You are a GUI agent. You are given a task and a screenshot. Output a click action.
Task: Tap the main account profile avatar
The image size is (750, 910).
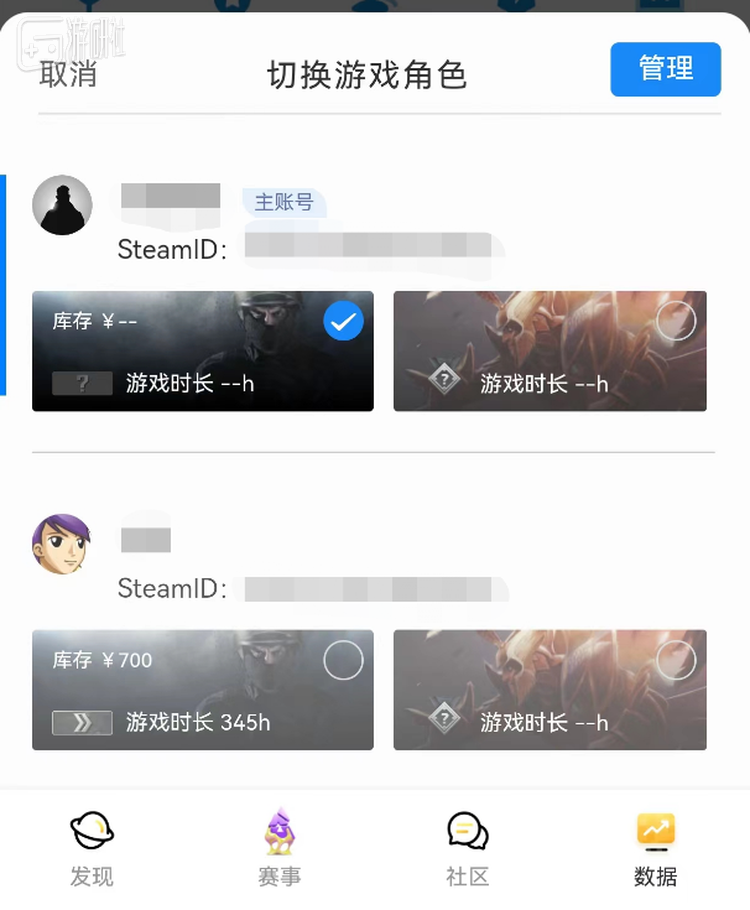[x=62, y=205]
